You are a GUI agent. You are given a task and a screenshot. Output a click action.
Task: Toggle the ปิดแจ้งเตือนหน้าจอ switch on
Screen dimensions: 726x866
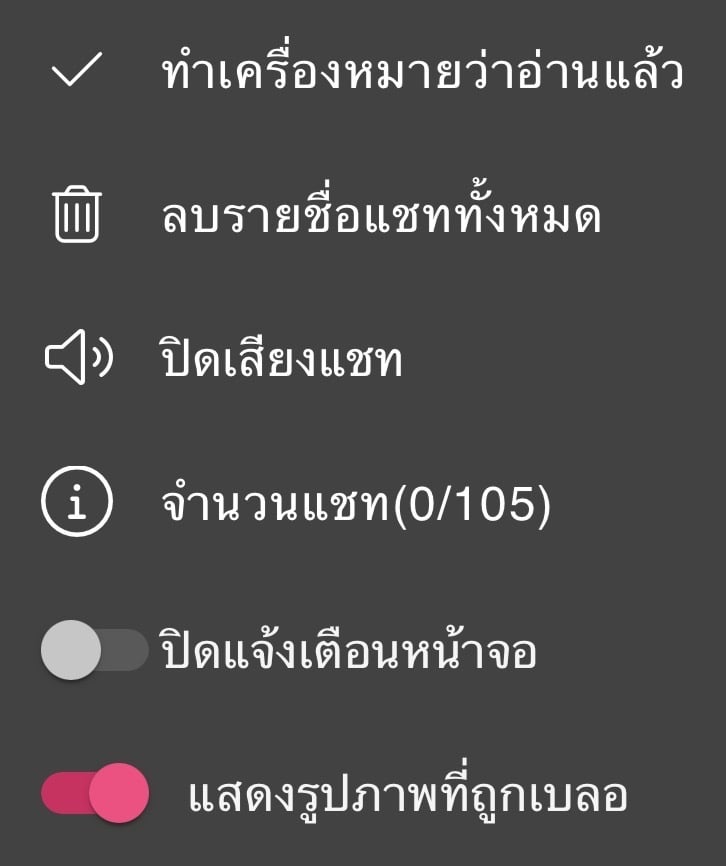(94, 651)
